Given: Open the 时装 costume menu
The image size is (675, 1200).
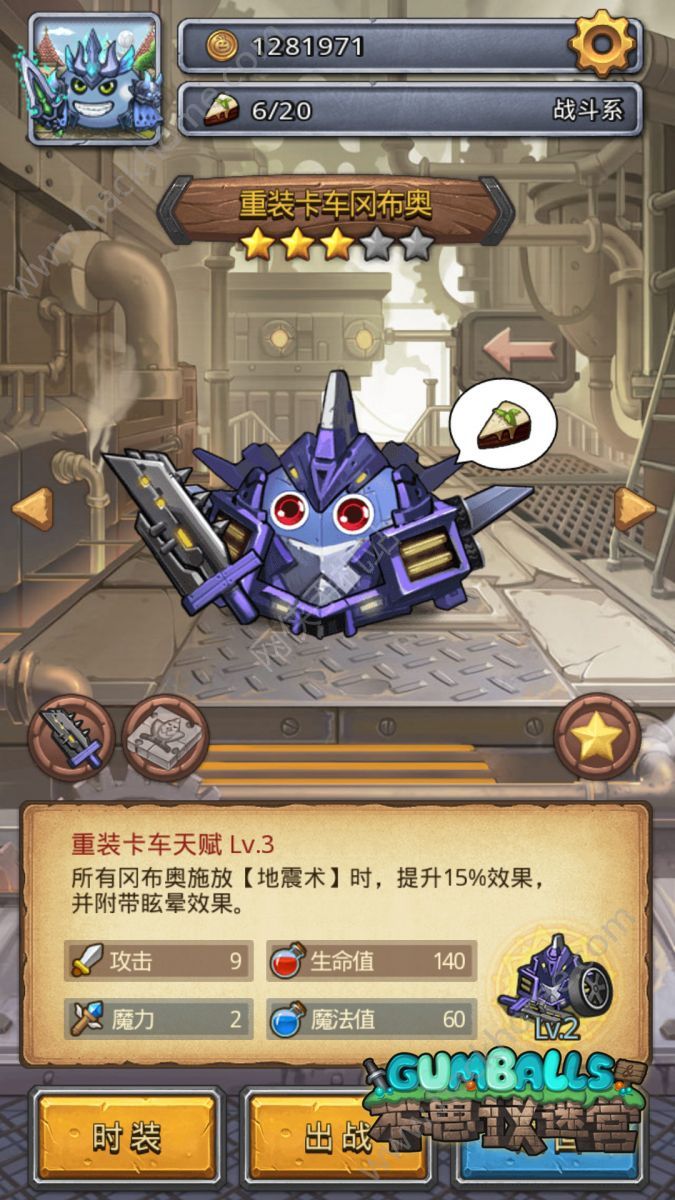Looking at the screenshot, I should click(x=127, y=1136).
